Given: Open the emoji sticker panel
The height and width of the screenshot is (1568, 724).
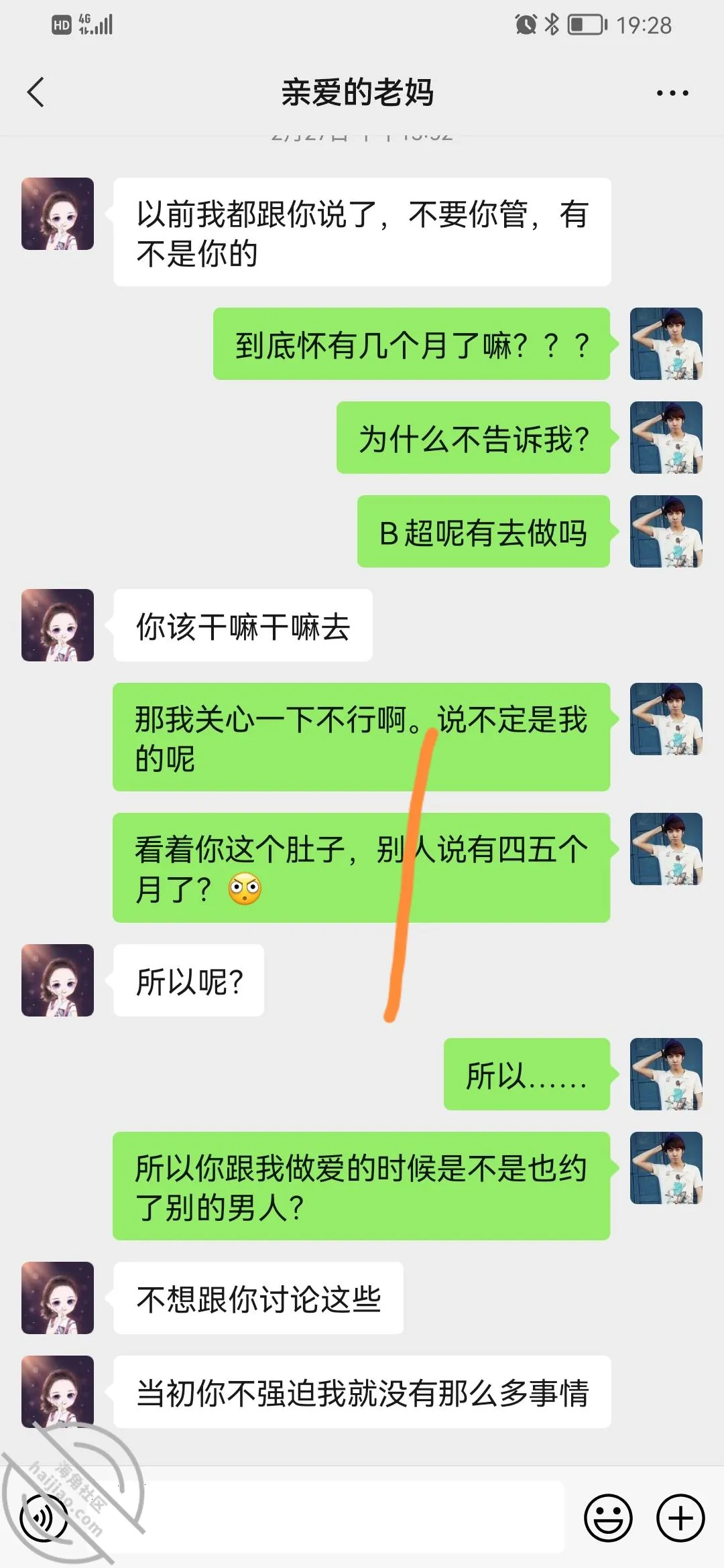Looking at the screenshot, I should [x=608, y=1518].
